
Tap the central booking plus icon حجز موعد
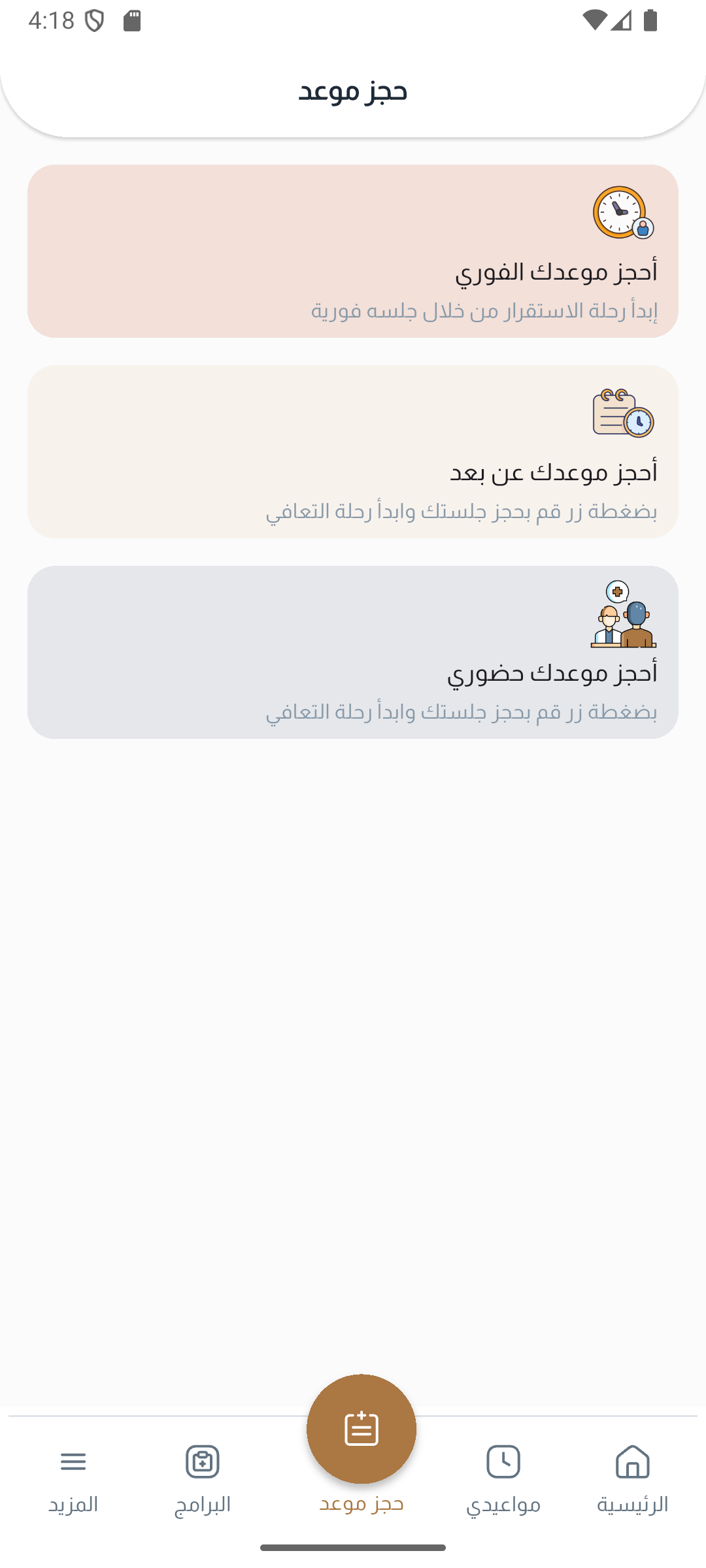pos(361,1429)
